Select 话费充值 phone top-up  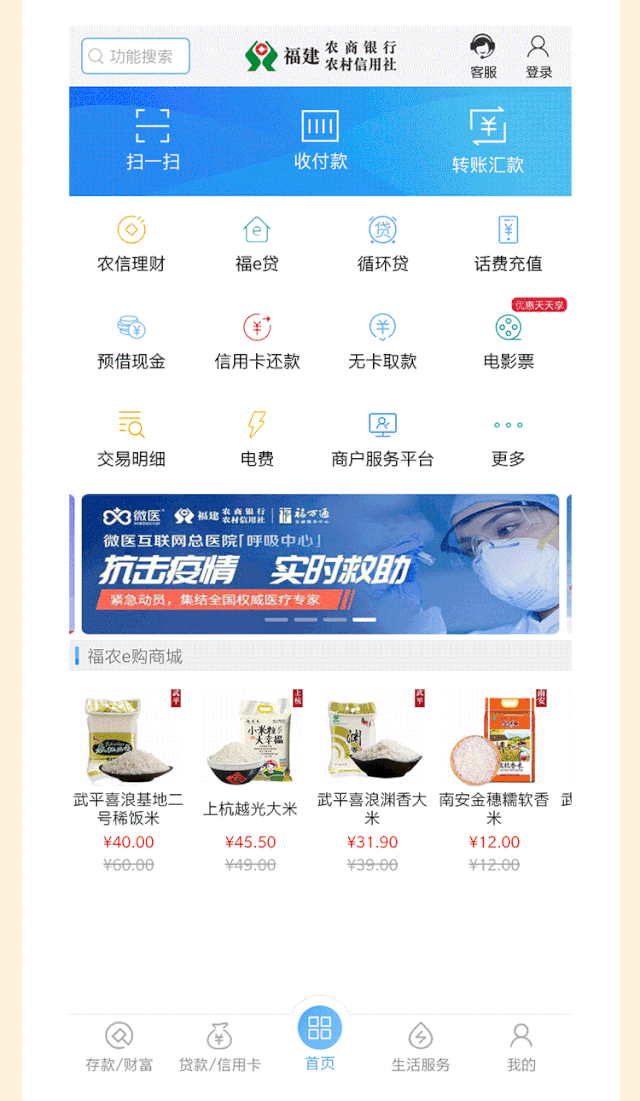[508, 244]
